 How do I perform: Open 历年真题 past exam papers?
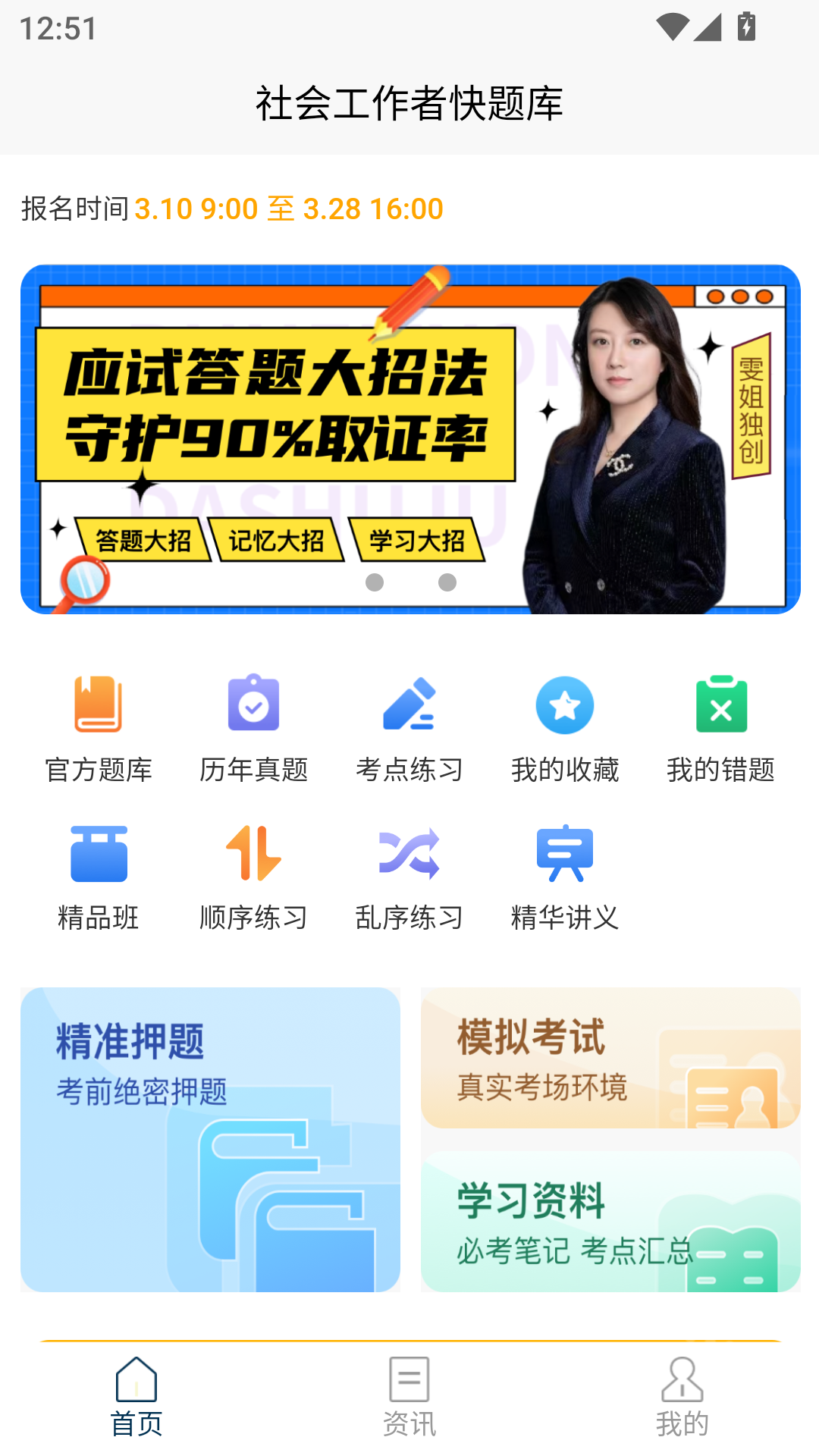[x=253, y=726]
